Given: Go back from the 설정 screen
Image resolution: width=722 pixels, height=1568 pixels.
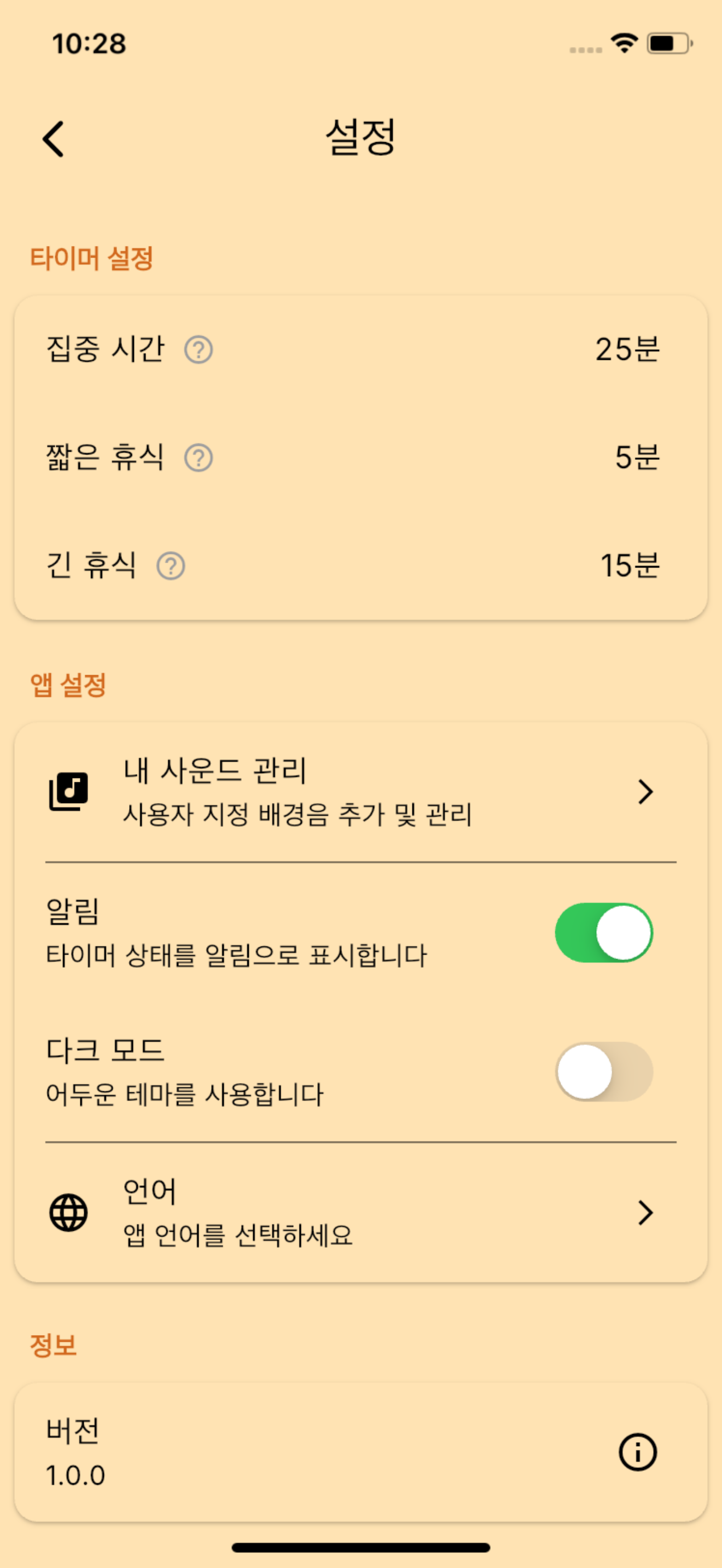Looking at the screenshot, I should tap(54, 139).
